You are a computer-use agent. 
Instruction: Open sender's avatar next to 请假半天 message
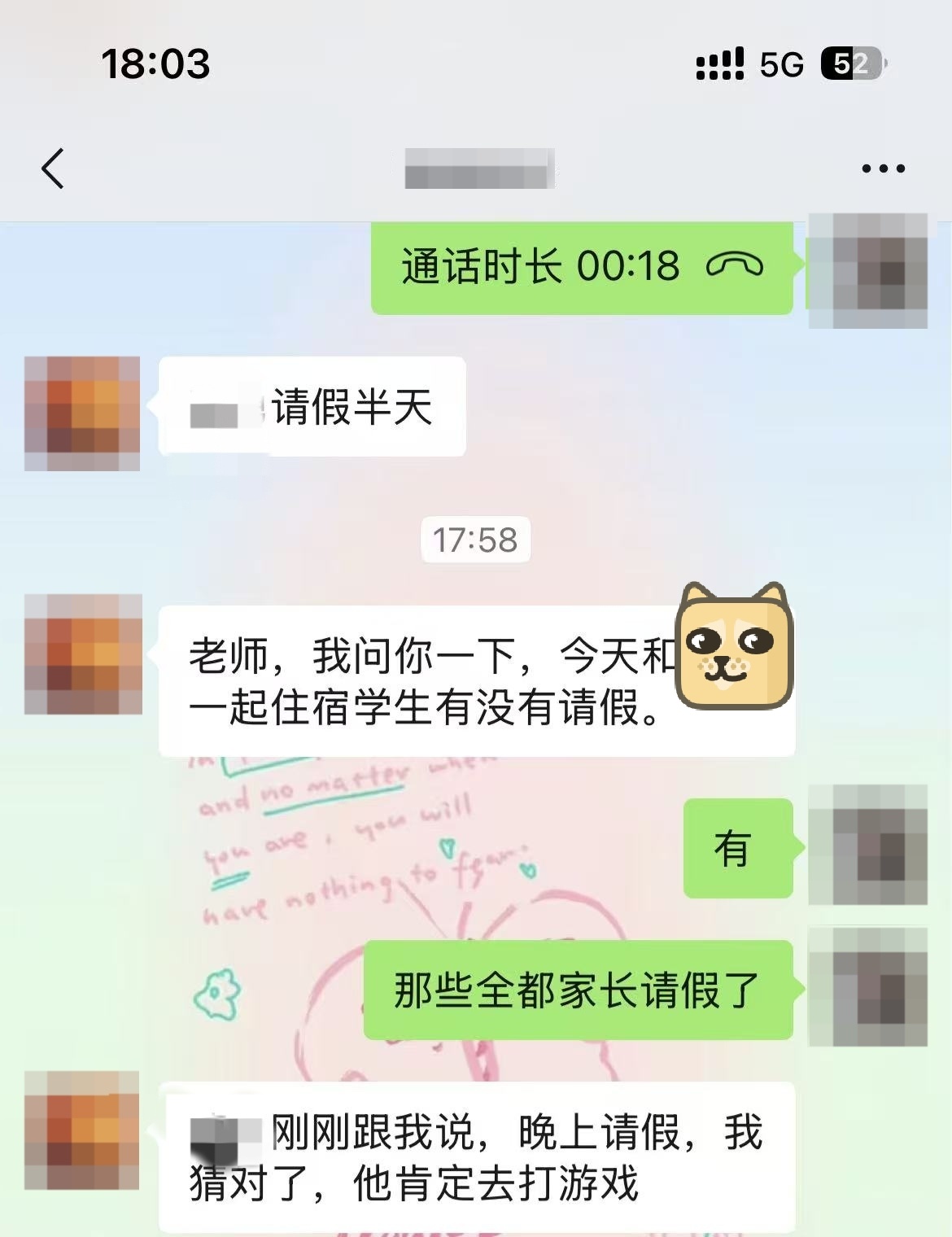82,413
